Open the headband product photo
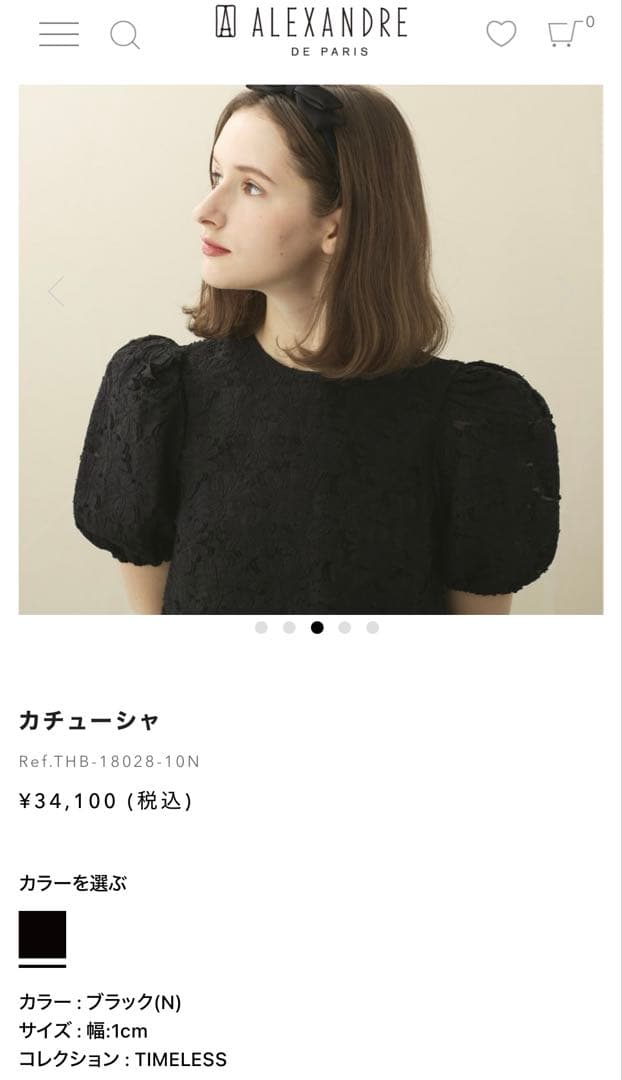622x1080 pixels. [x=311, y=350]
